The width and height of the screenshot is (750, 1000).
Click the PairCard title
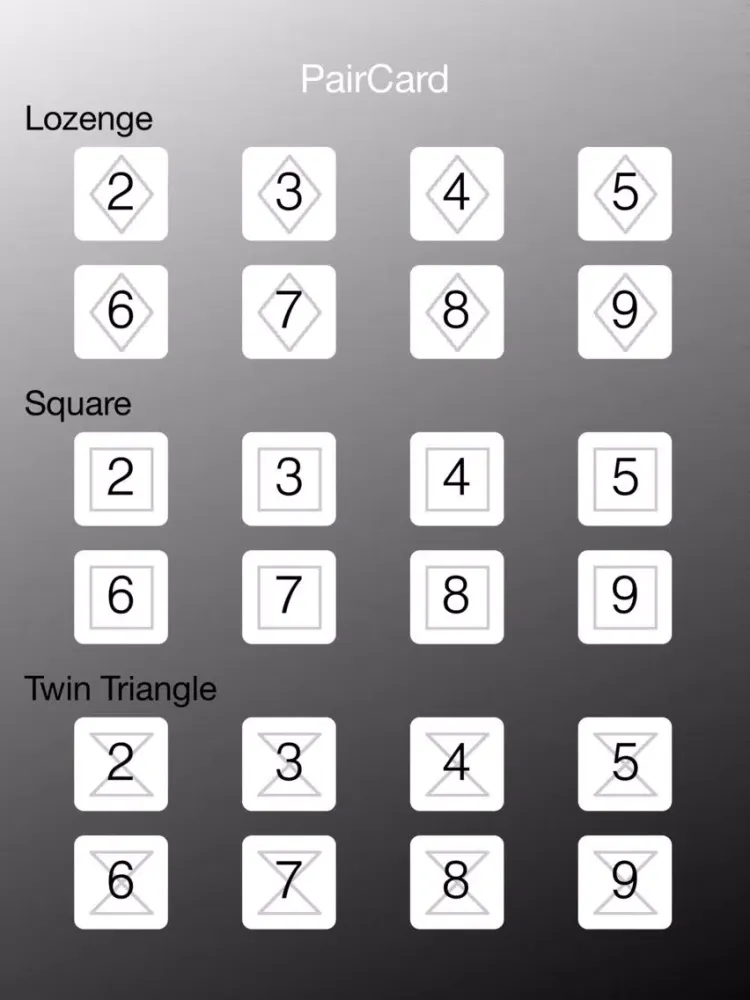[374, 78]
